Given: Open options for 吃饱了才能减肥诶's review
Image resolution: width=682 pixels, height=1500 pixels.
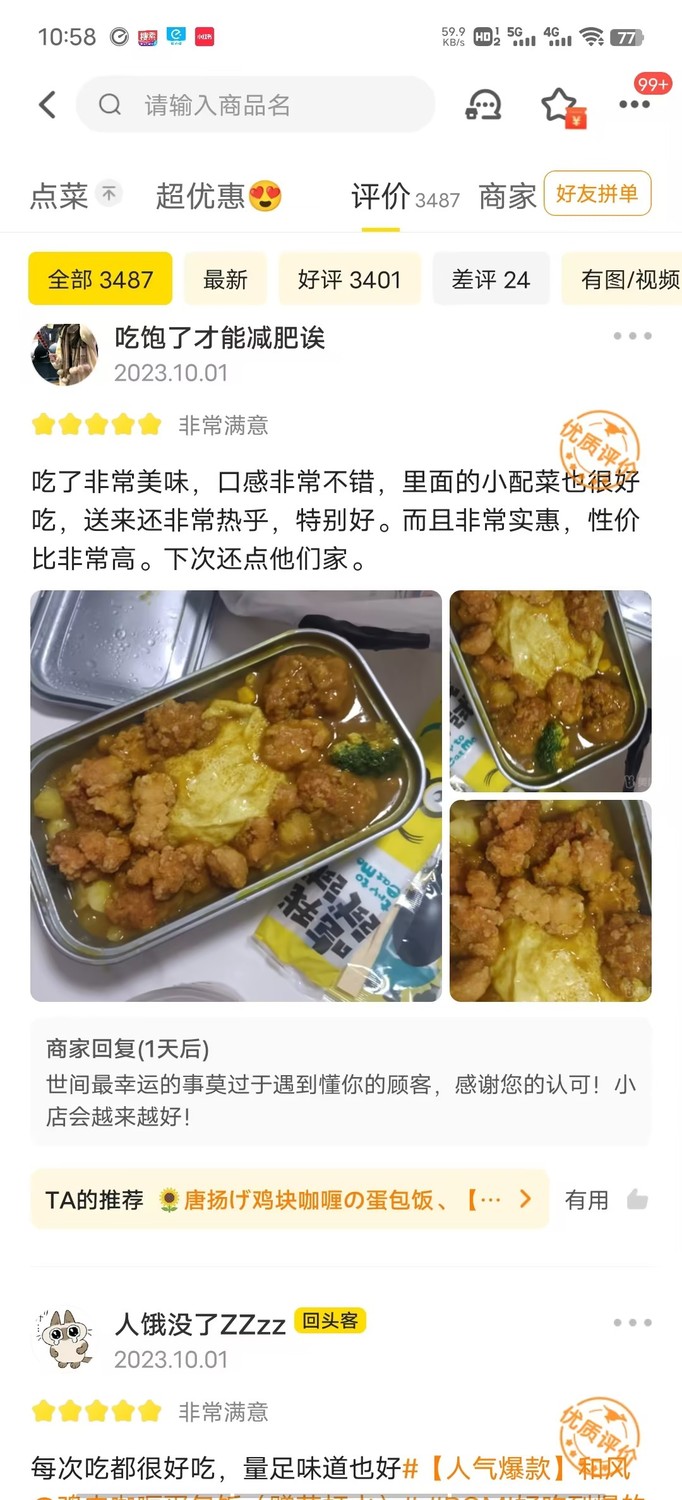Looking at the screenshot, I should coord(632,336).
